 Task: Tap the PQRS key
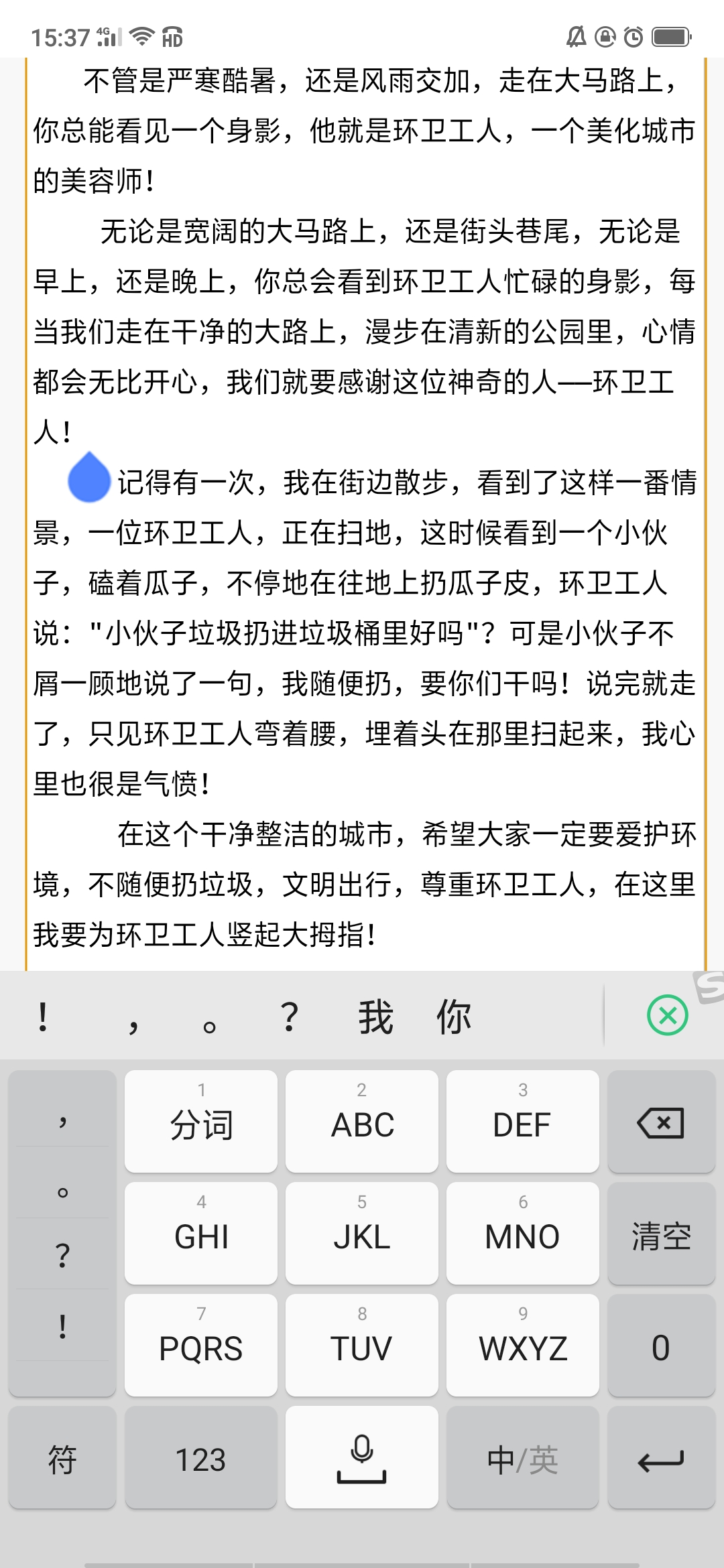[x=201, y=1345]
